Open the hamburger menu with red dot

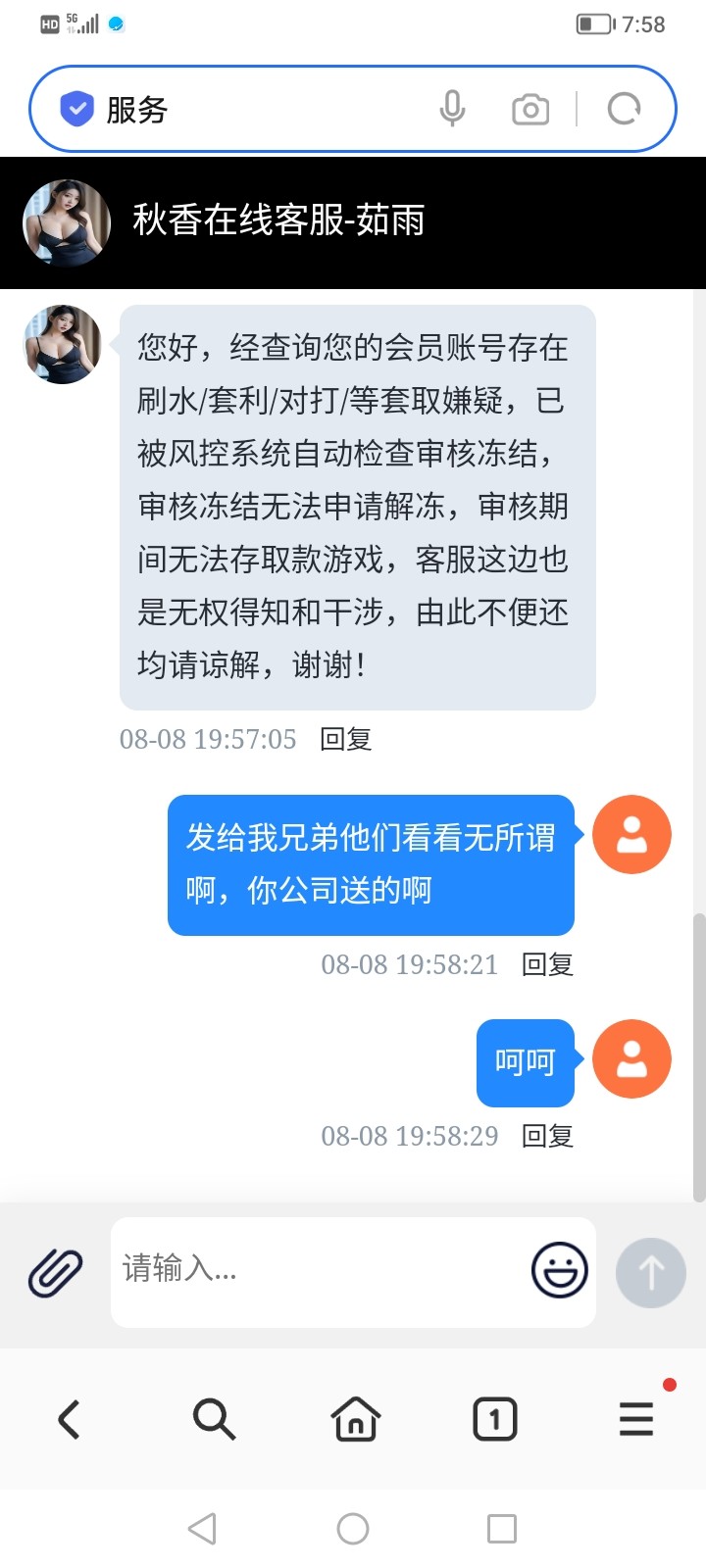click(635, 1418)
